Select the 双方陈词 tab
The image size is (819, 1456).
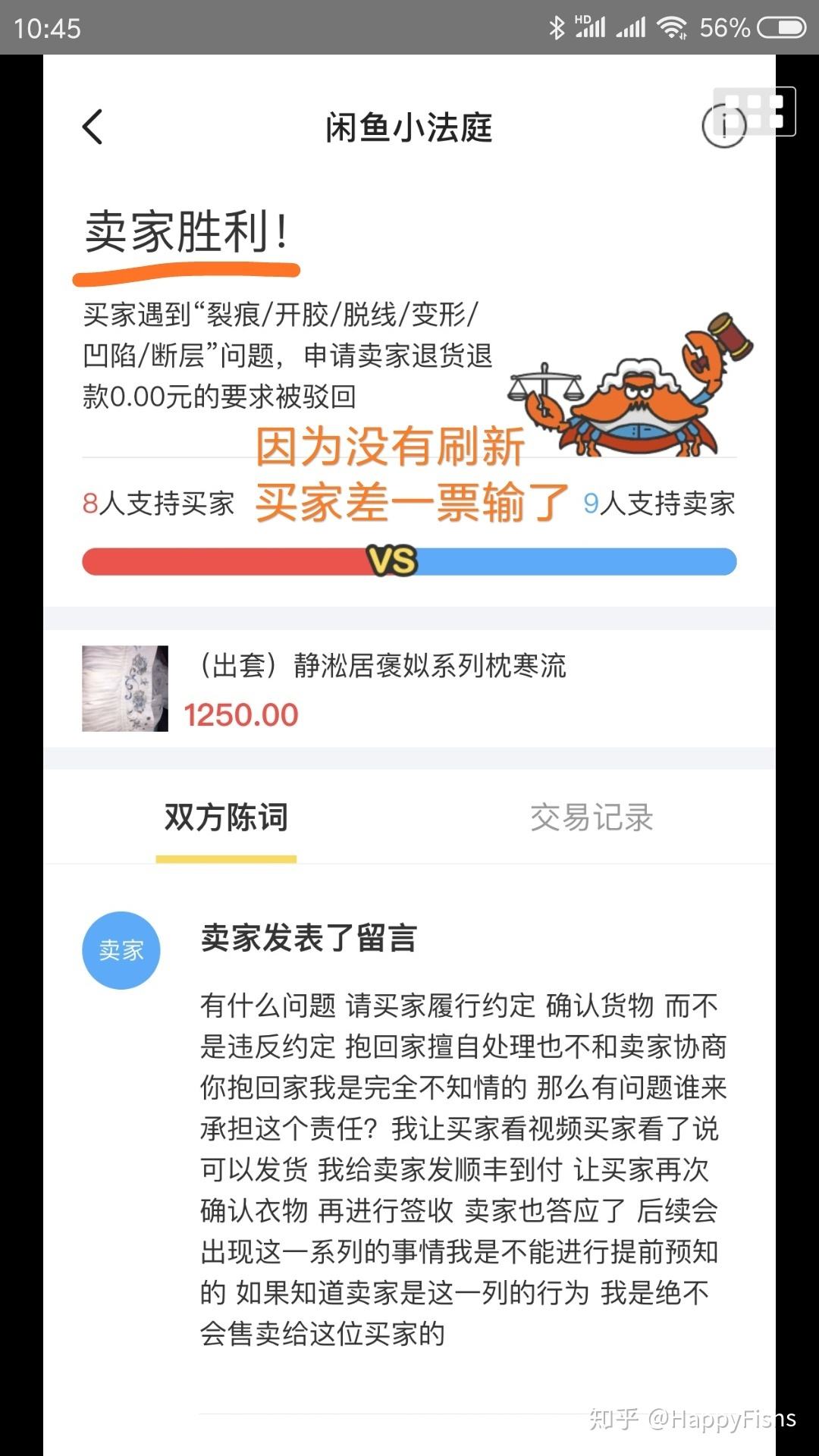point(226,817)
